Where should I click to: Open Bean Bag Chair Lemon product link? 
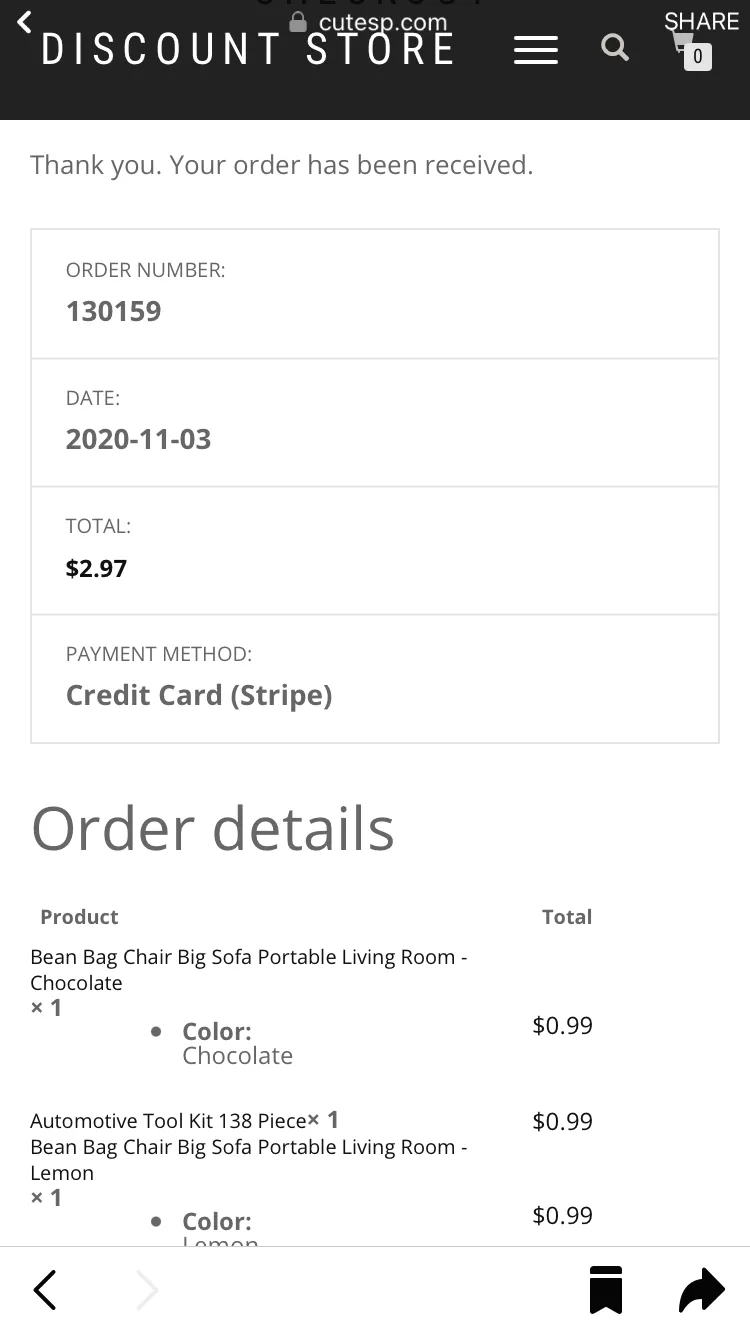pyautogui.click(x=249, y=1160)
